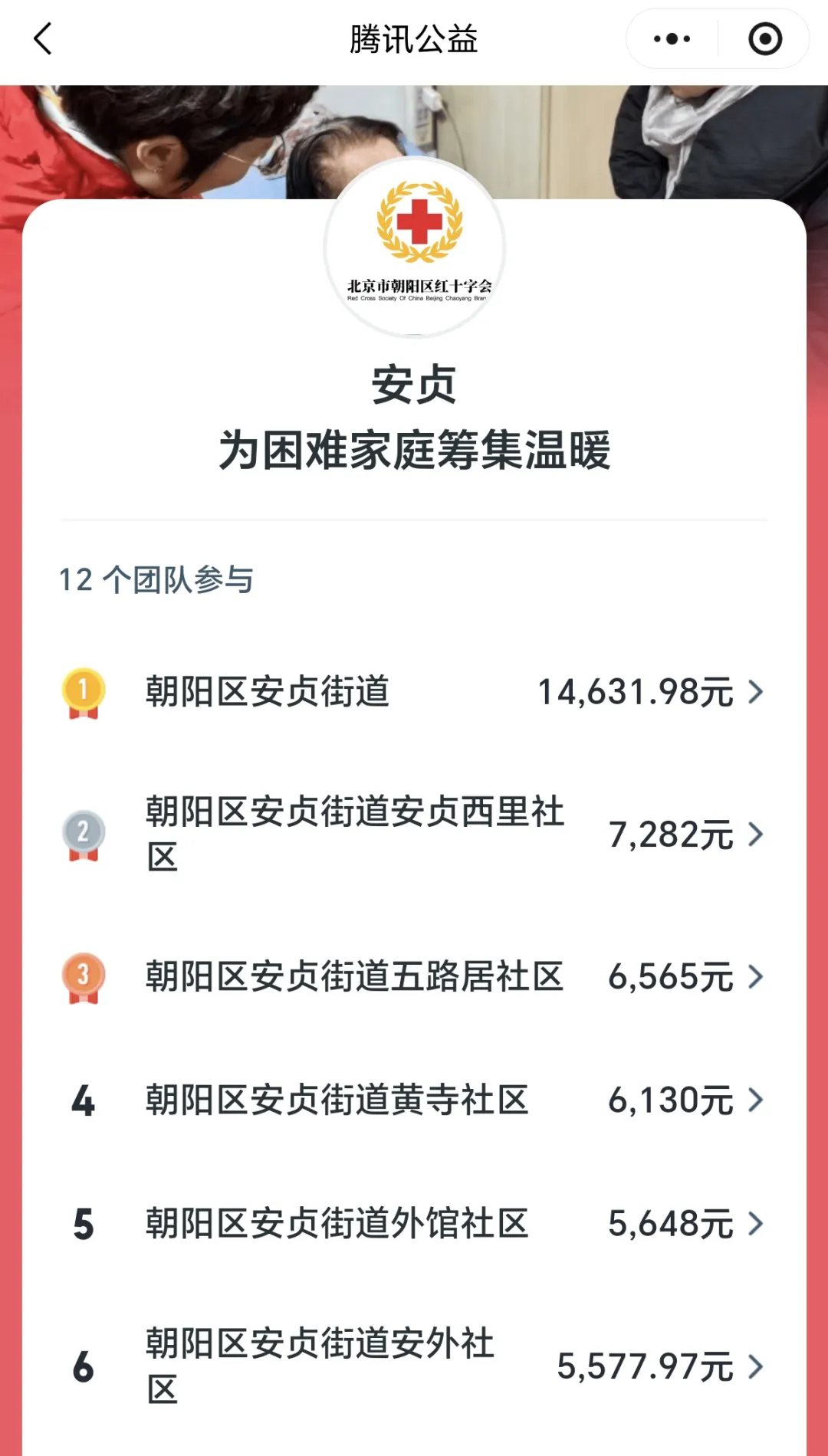828x1456 pixels.
Task: Open 朝阳区安贞街道外馆社区 team page
Action: coord(414,1224)
